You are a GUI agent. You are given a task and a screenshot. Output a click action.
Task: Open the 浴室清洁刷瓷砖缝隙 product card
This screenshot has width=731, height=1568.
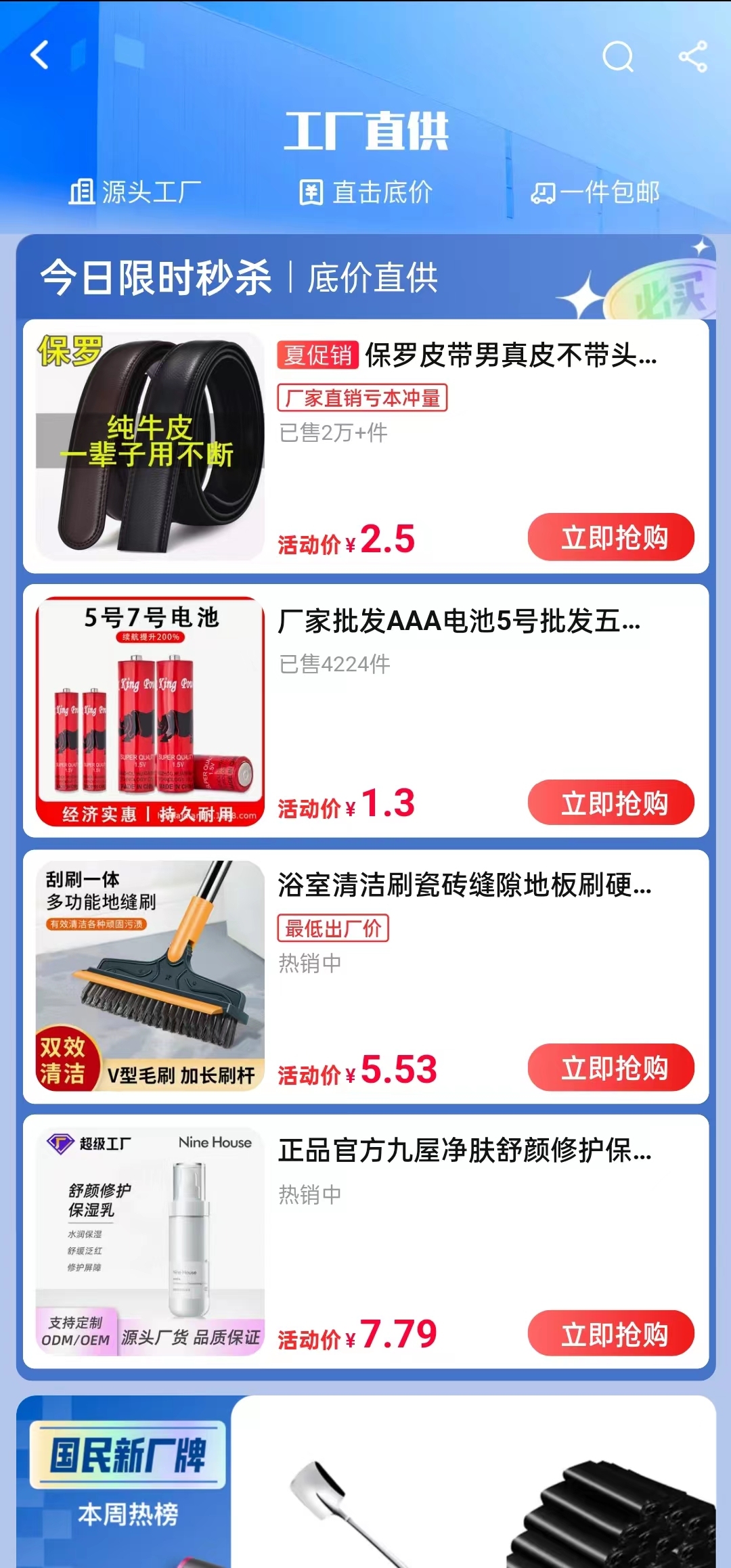coord(365,976)
